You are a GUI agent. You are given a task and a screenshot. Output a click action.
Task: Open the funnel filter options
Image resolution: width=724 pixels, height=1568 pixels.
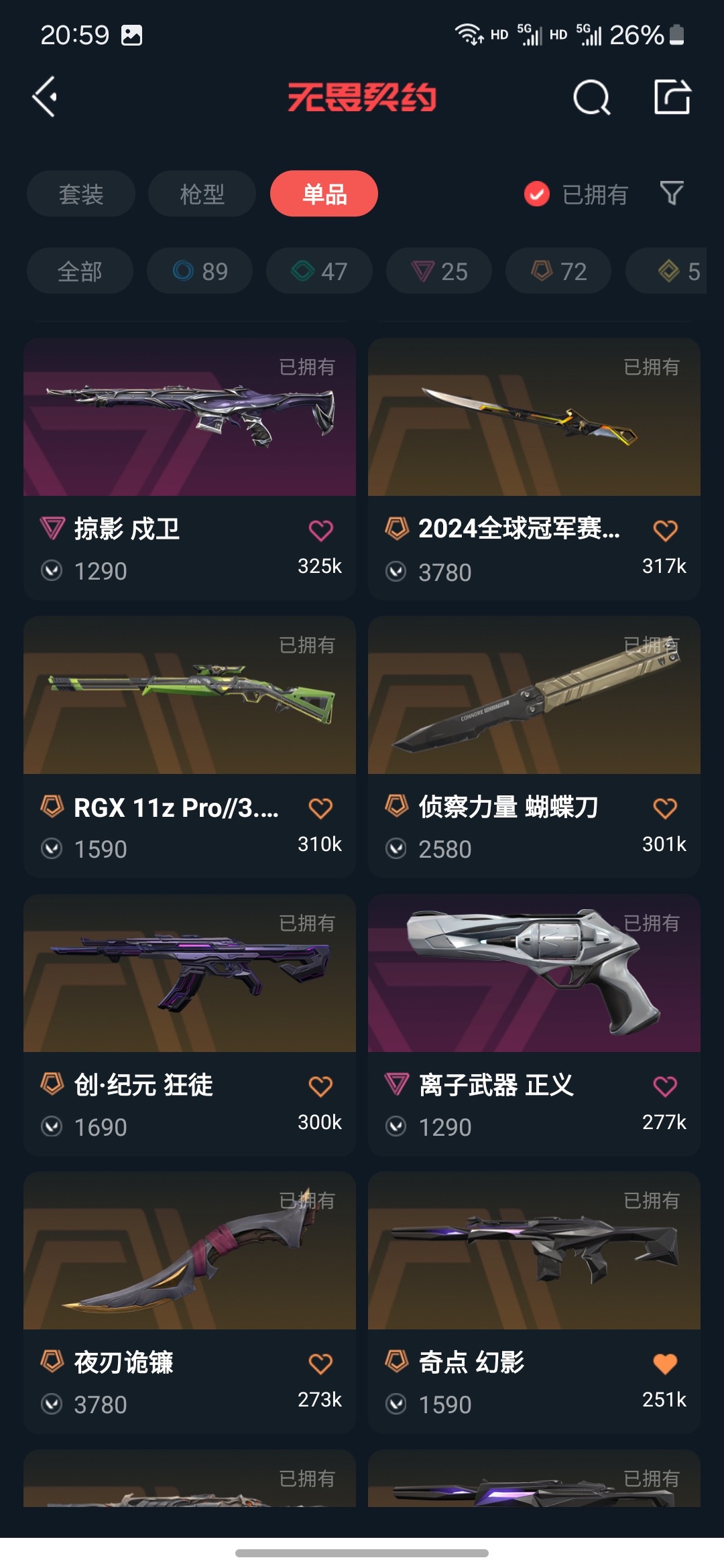[672, 194]
